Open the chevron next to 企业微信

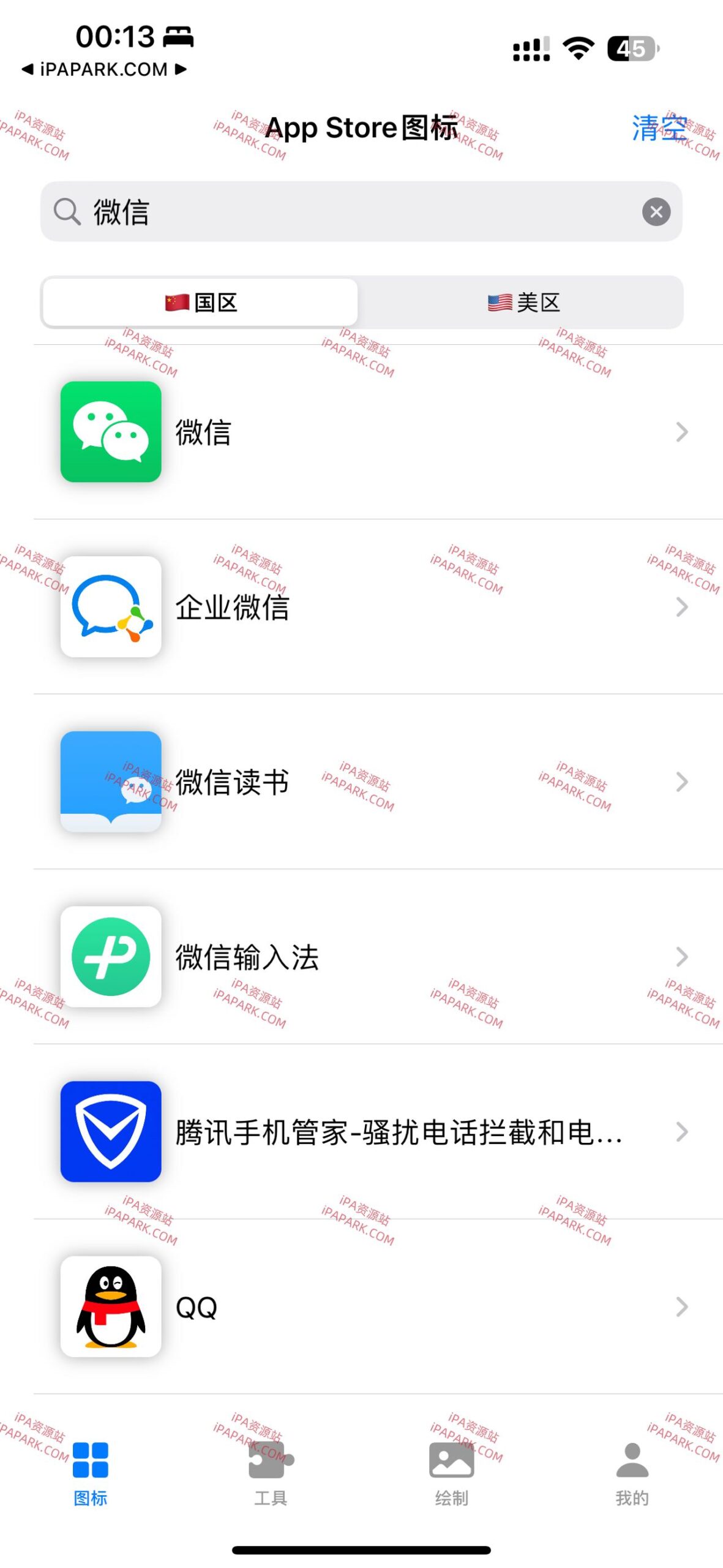click(x=682, y=607)
